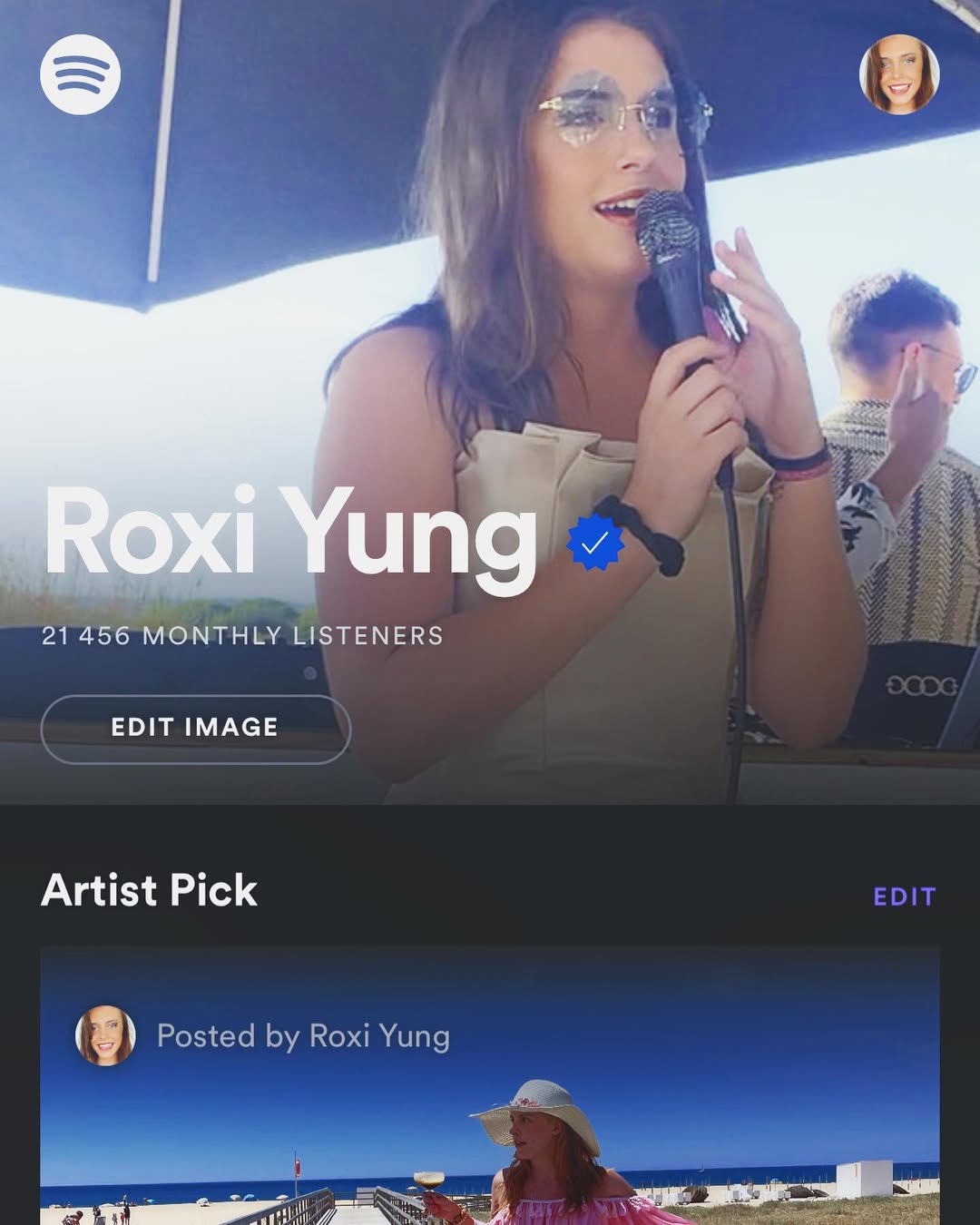Open your profile avatar in top right

(901, 73)
